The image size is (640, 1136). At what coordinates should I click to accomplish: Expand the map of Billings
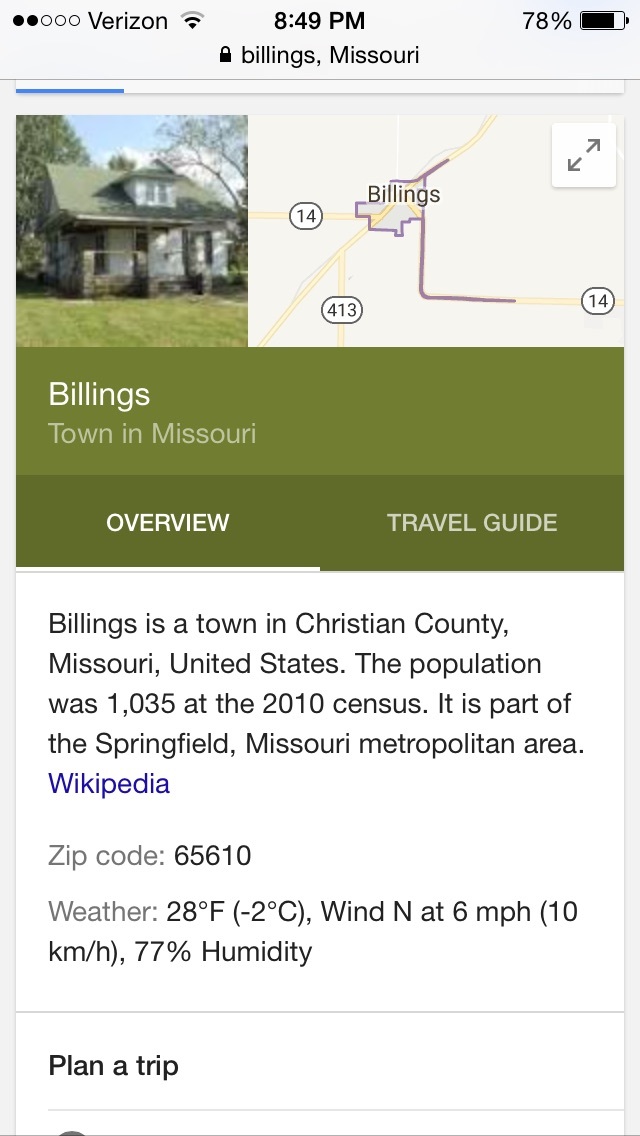(583, 155)
